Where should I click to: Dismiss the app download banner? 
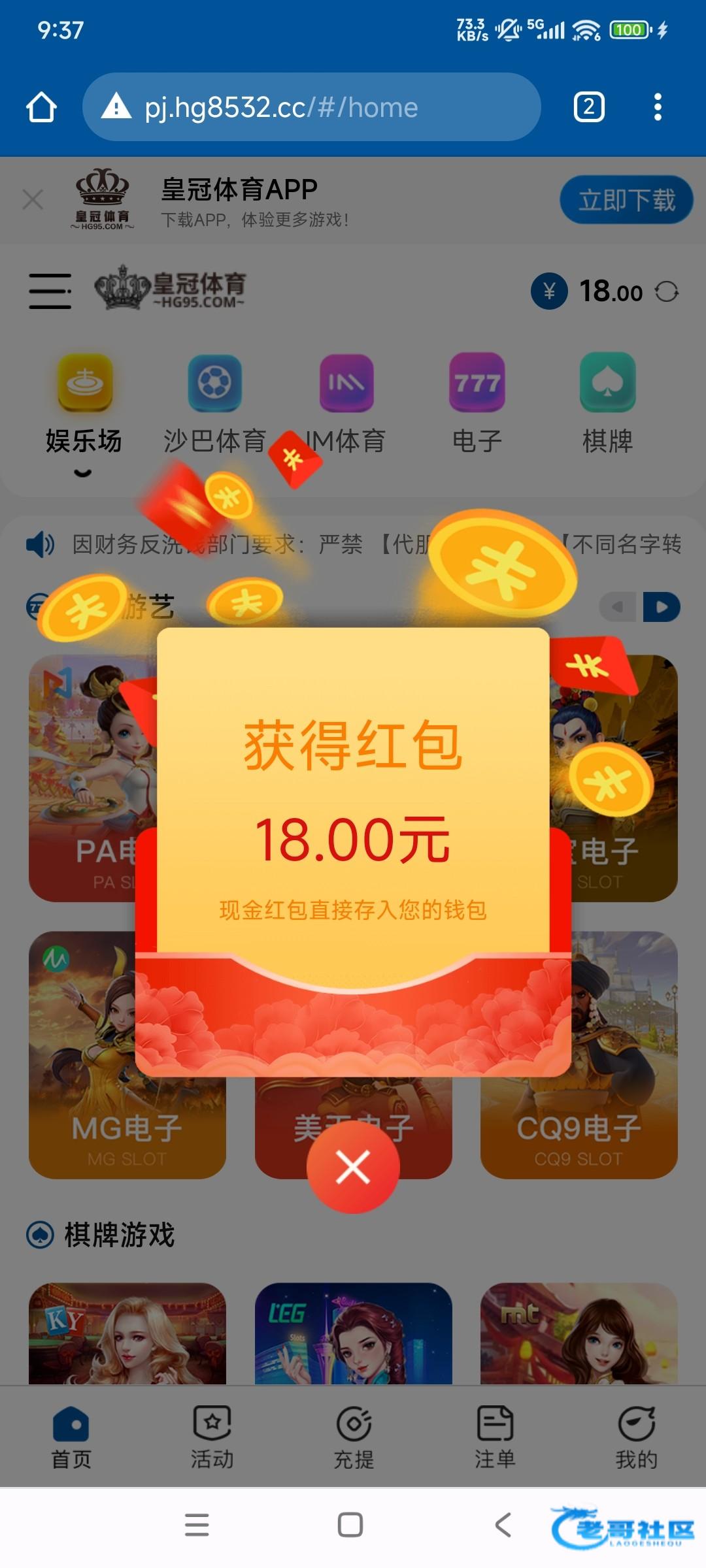pos(33,199)
